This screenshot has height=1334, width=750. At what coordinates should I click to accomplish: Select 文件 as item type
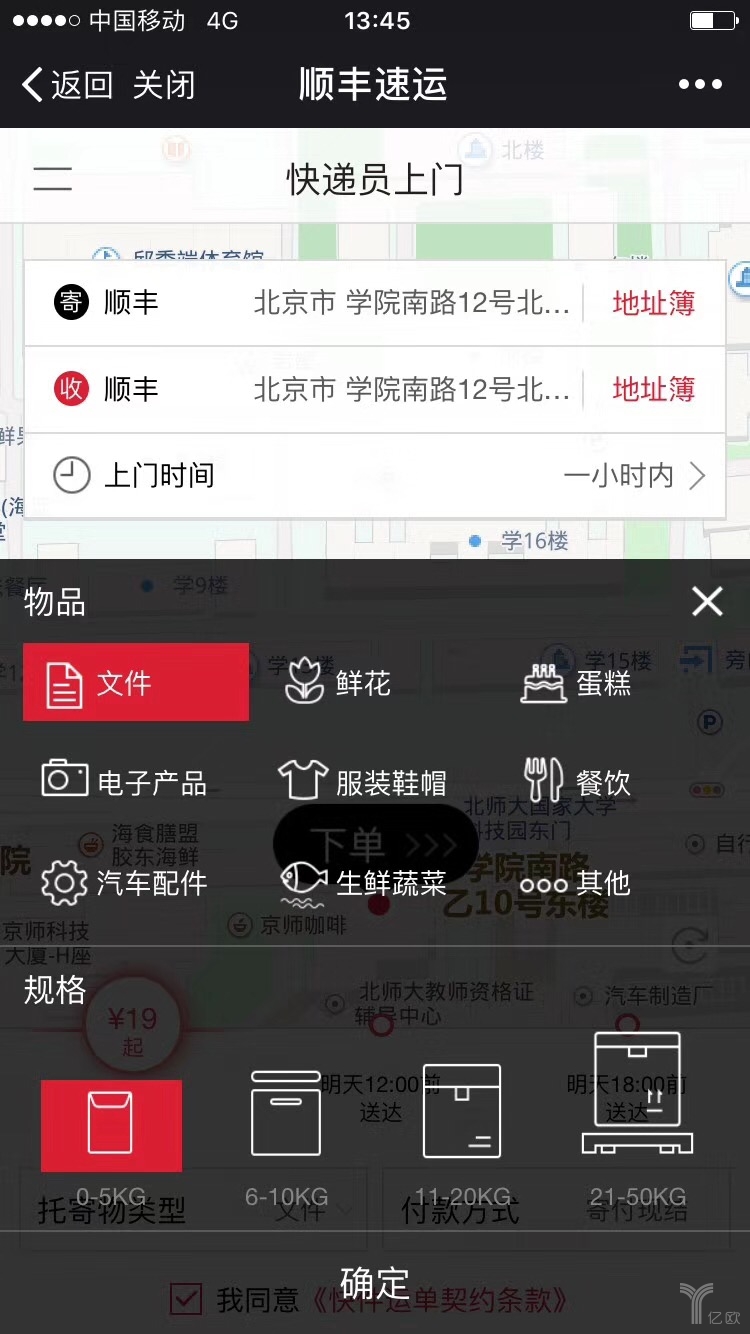coord(136,683)
